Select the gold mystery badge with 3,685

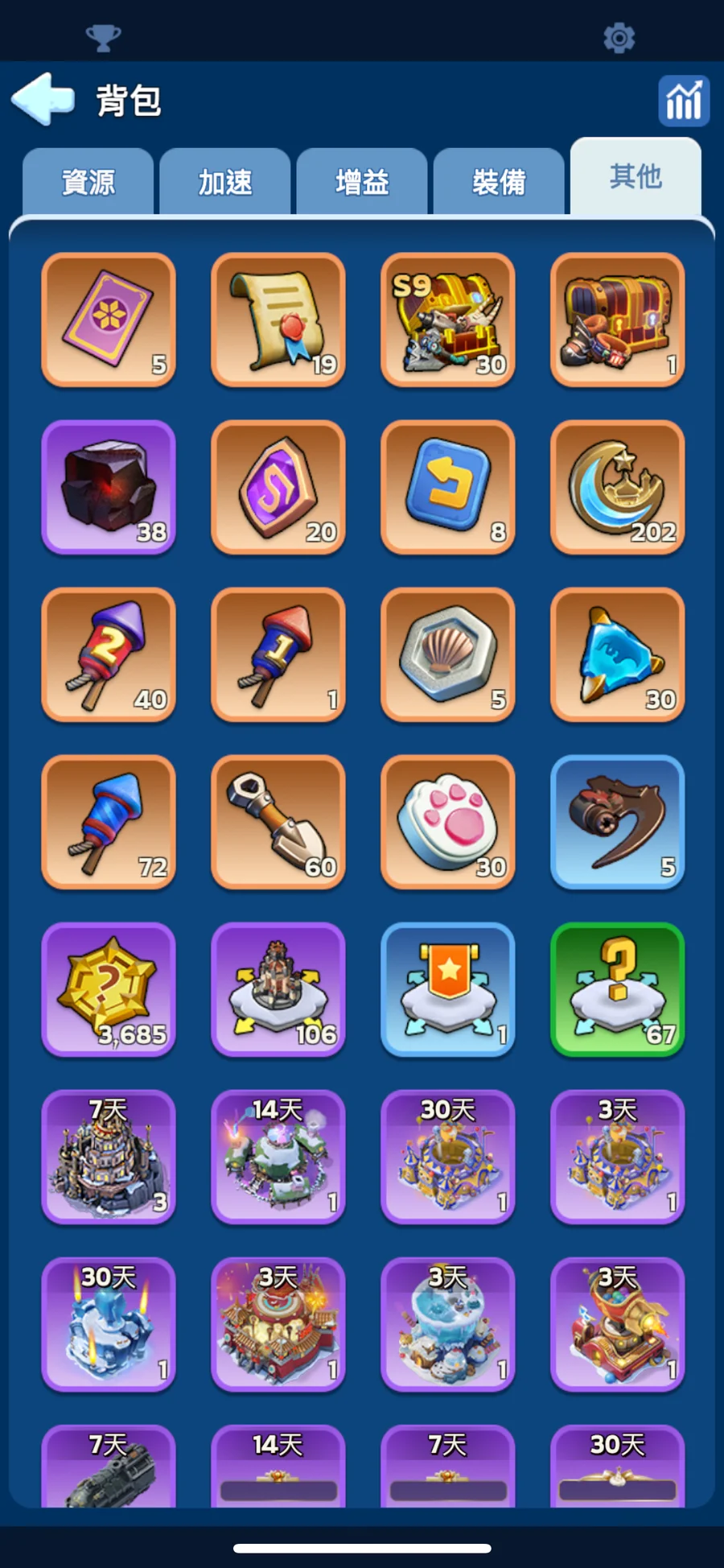point(109,989)
